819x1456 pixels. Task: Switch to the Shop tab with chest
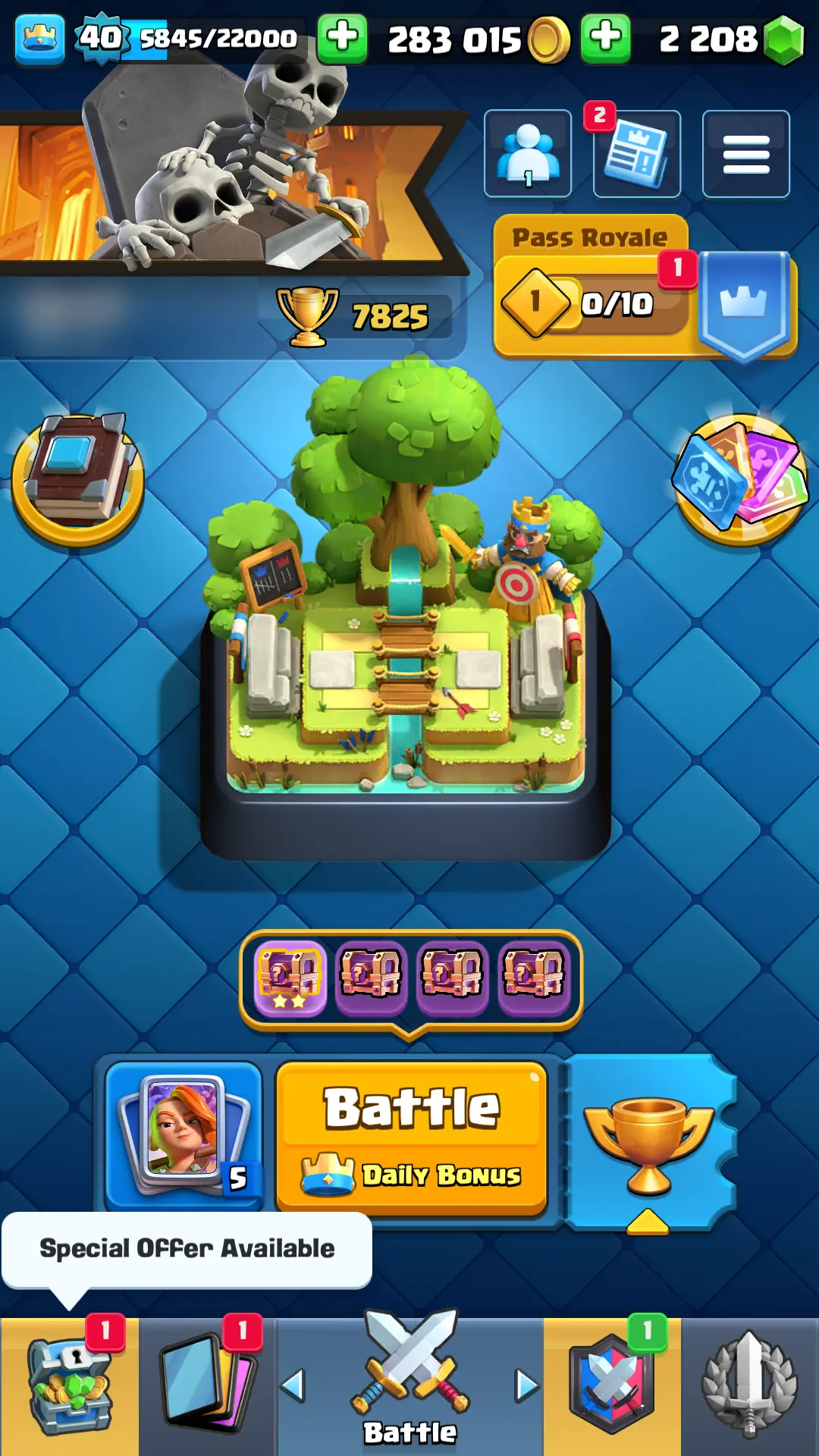pyautogui.click(x=69, y=1386)
